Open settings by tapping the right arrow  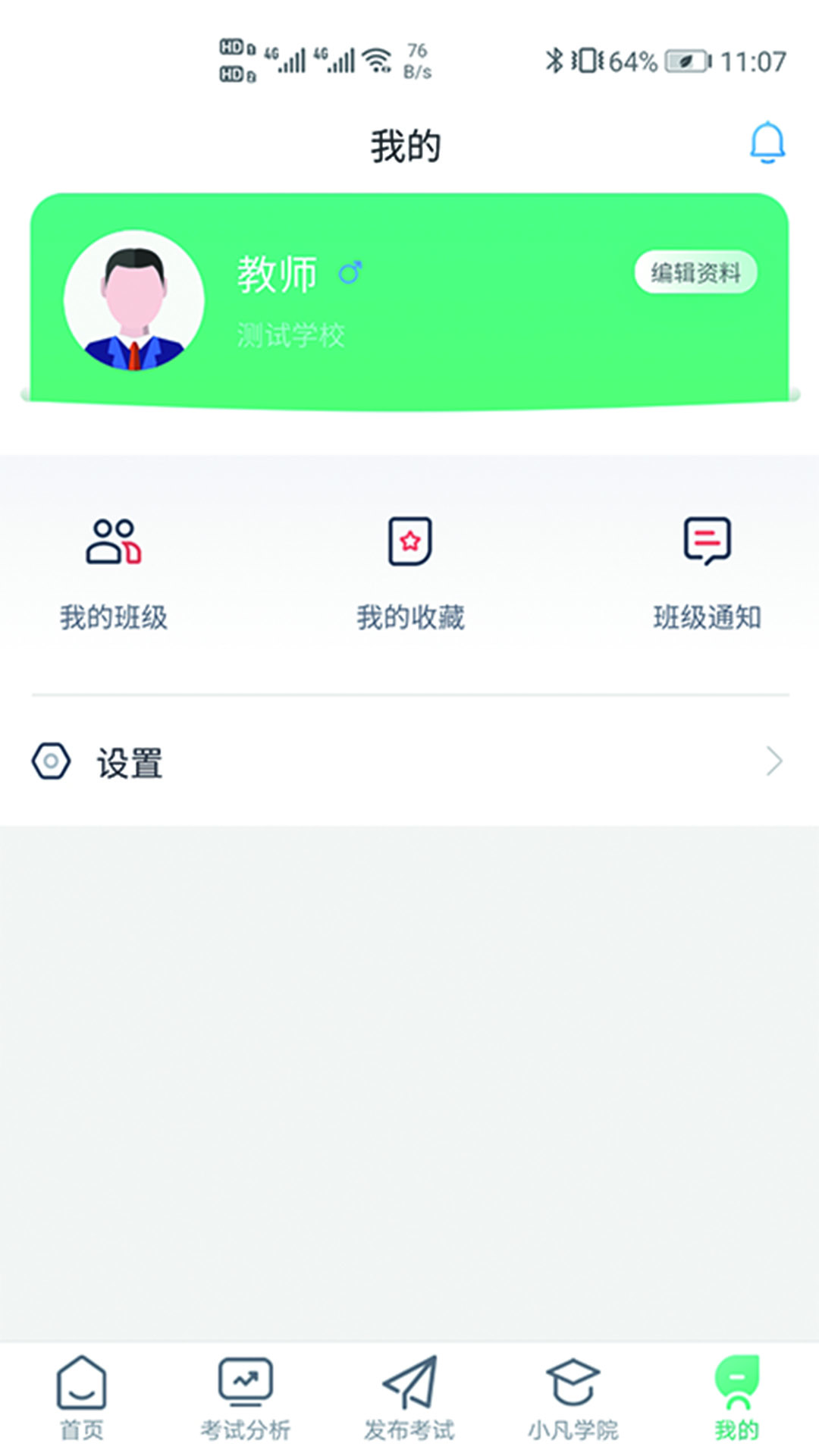(772, 762)
